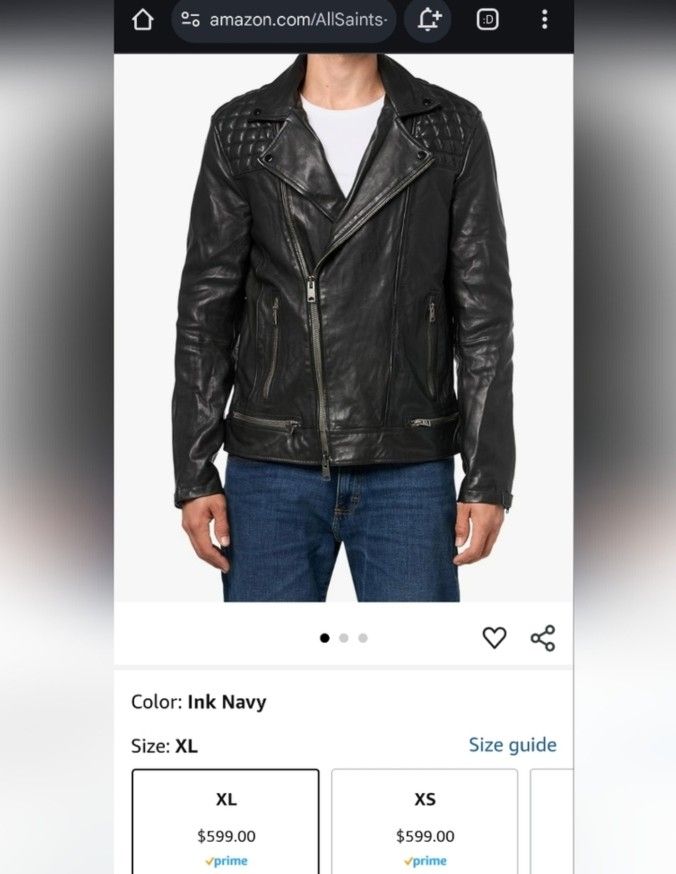Tap the amazon.com address bar
The image size is (676, 874).
click(x=284, y=20)
